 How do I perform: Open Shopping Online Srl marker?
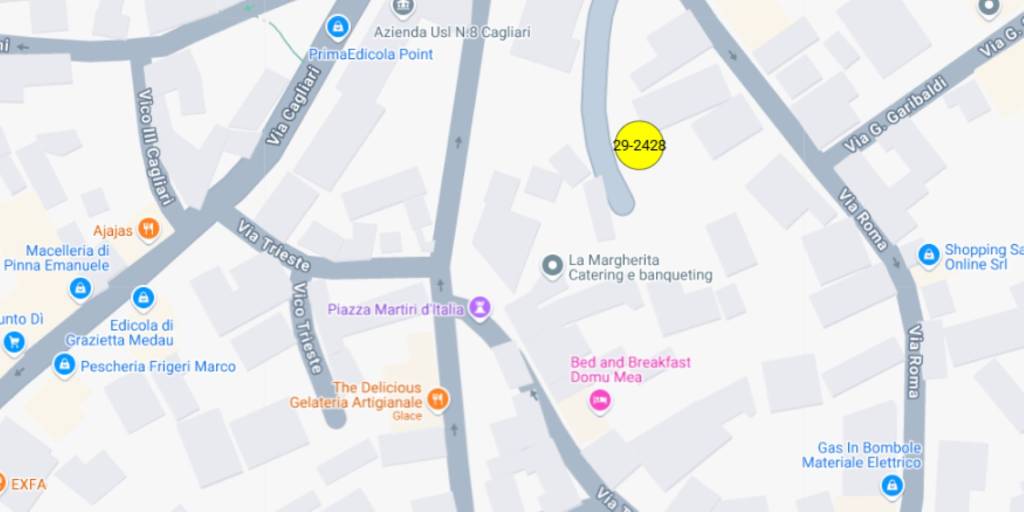pyautogui.click(x=929, y=255)
